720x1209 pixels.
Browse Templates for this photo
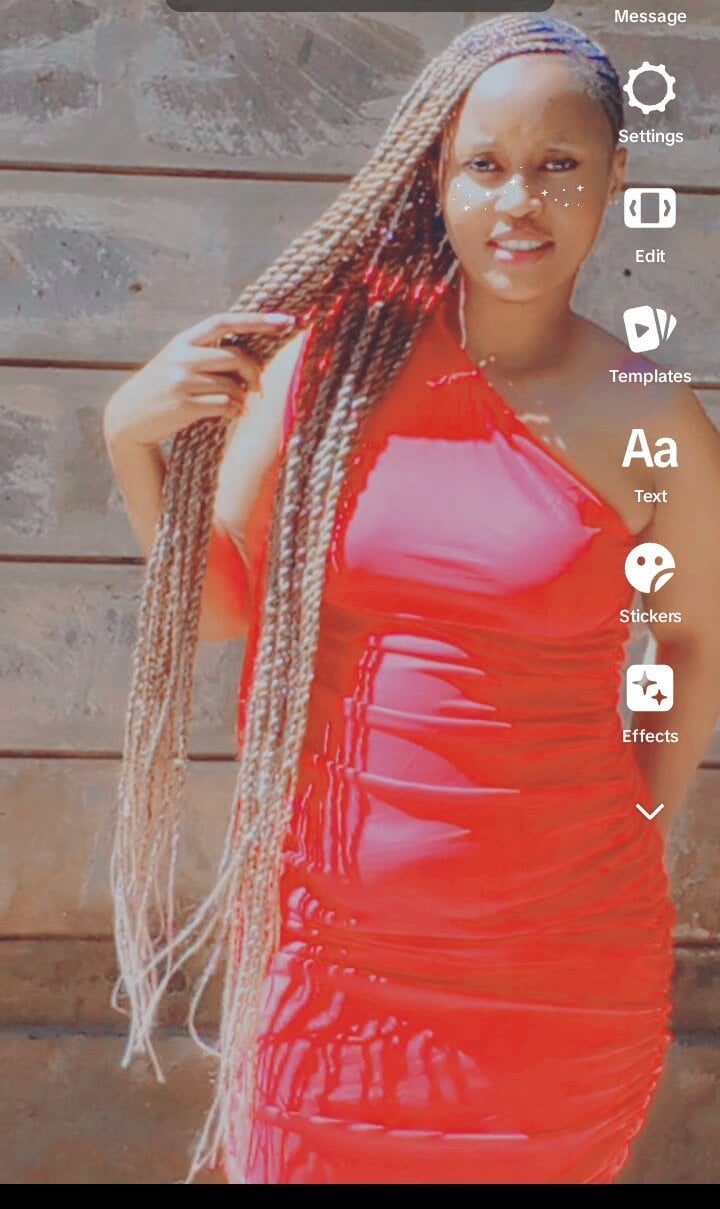pyautogui.click(x=650, y=330)
